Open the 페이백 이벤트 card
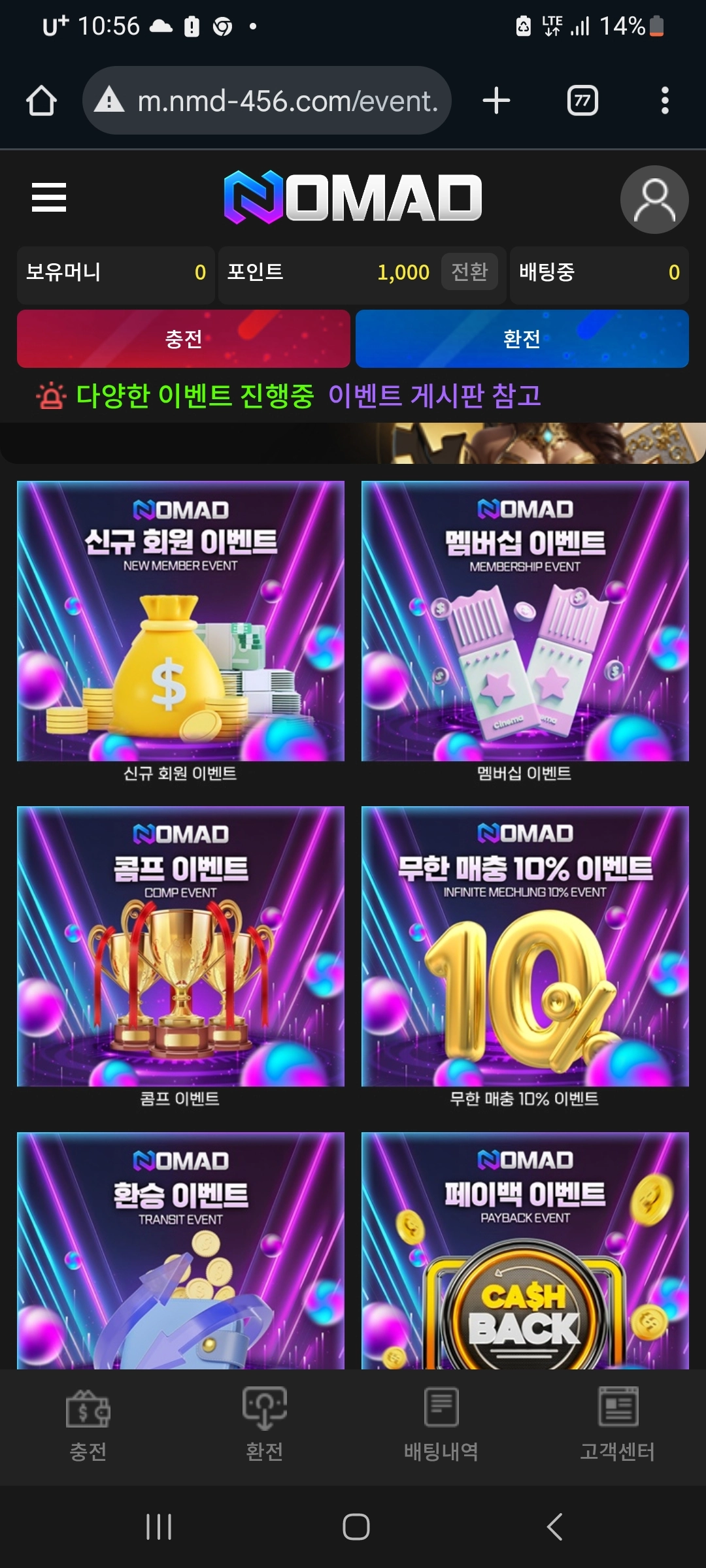The width and height of the screenshot is (706, 1568). coord(525,1251)
